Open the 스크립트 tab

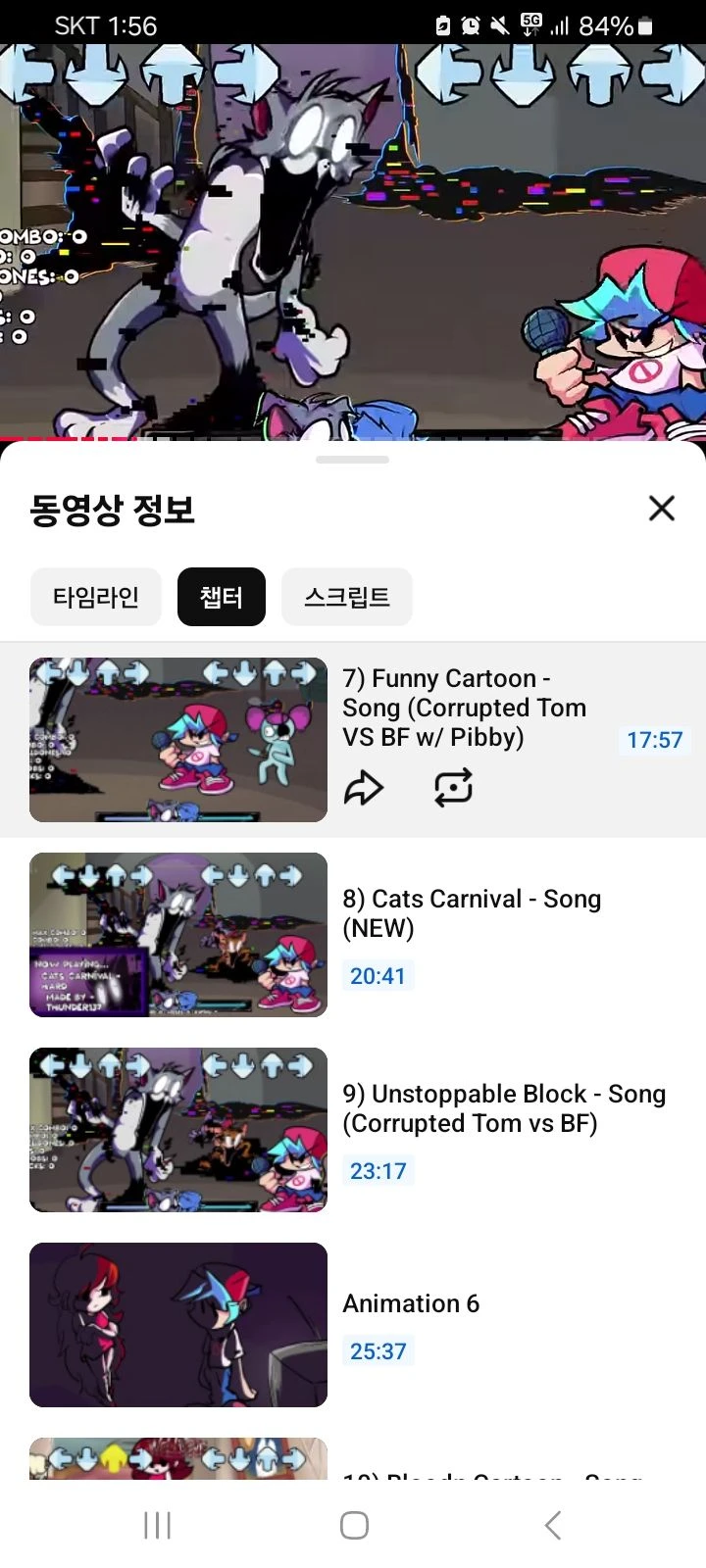click(x=347, y=597)
